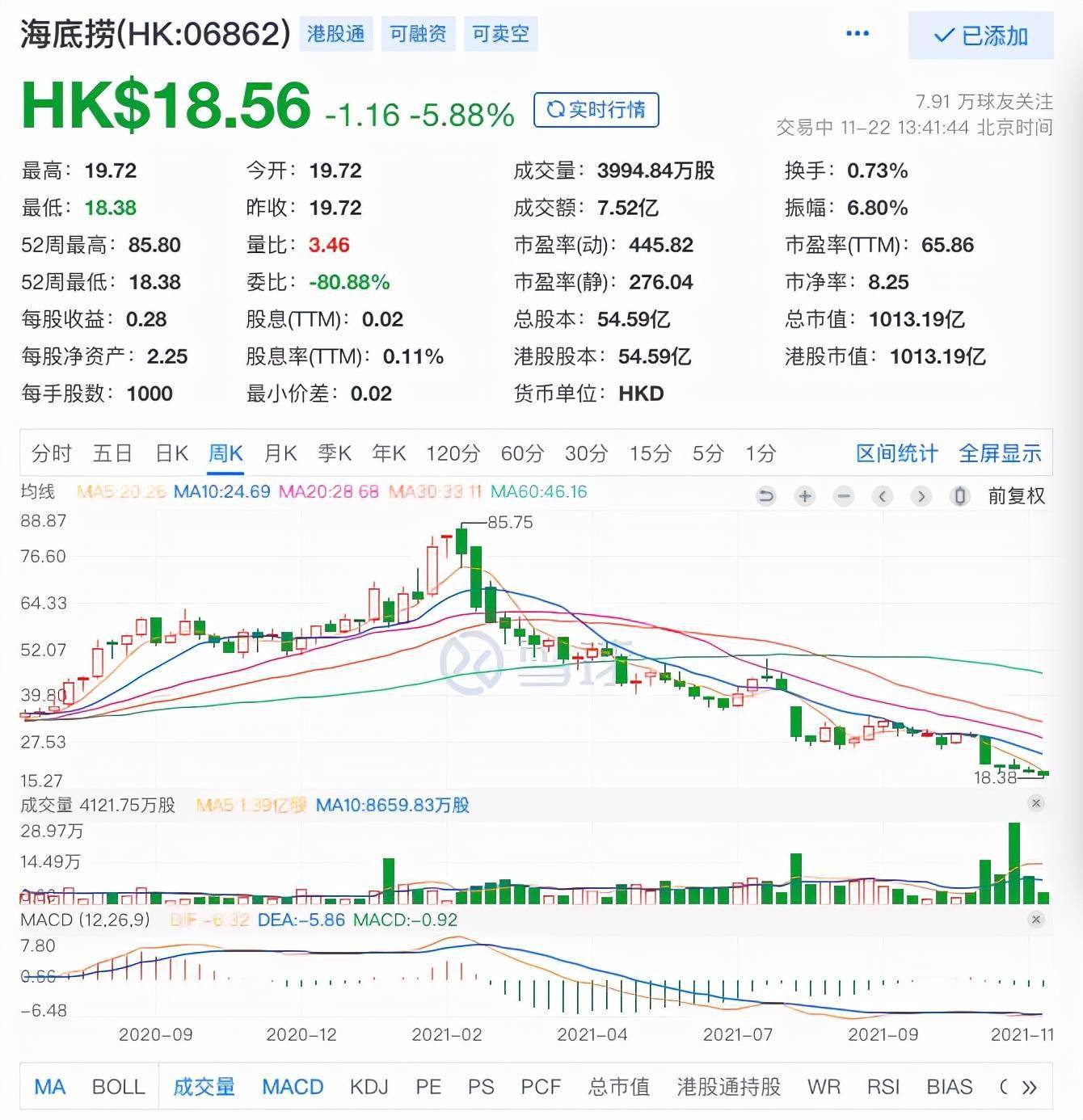Click the 全屏显示 fullscreen link

click(1000, 453)
